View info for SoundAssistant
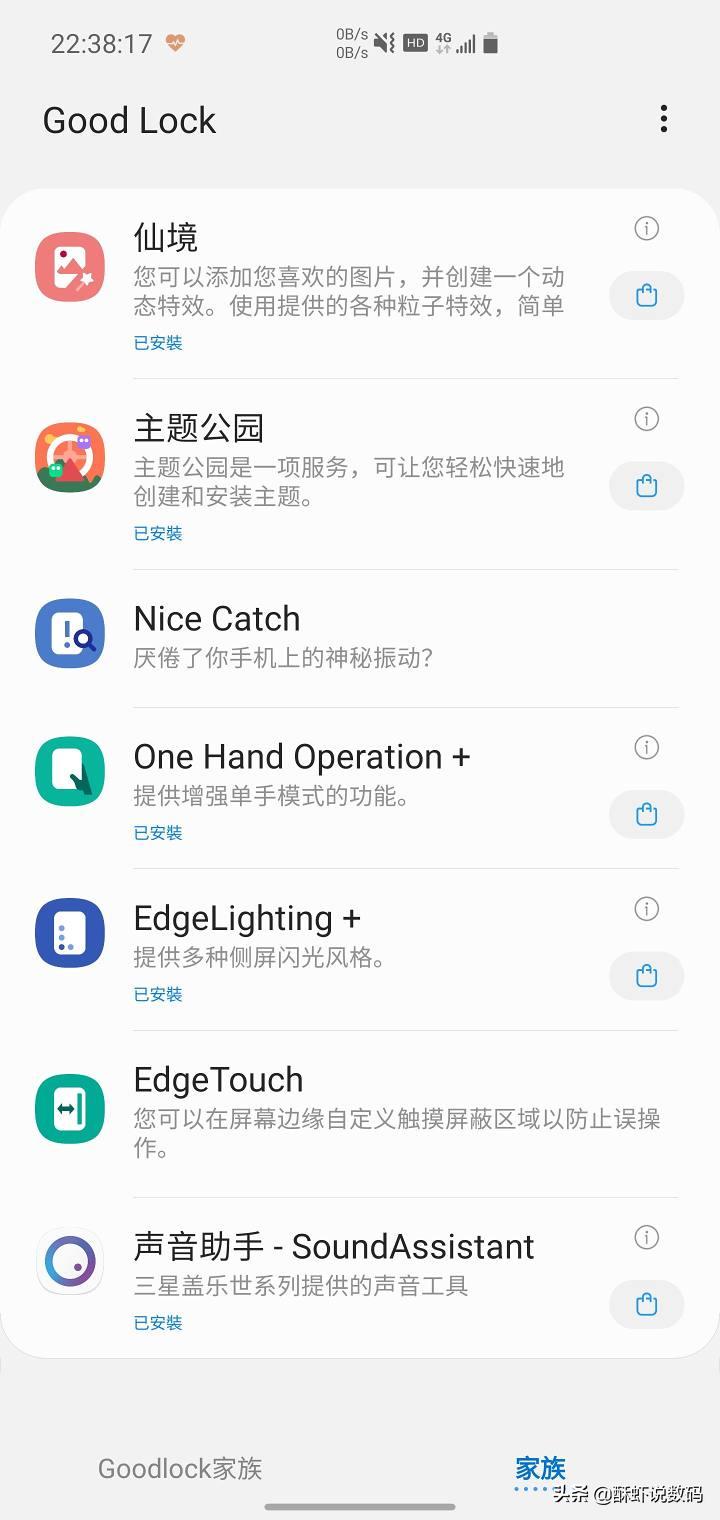The height and width of the screenshot is (1520, 720). pos(646,1237)
